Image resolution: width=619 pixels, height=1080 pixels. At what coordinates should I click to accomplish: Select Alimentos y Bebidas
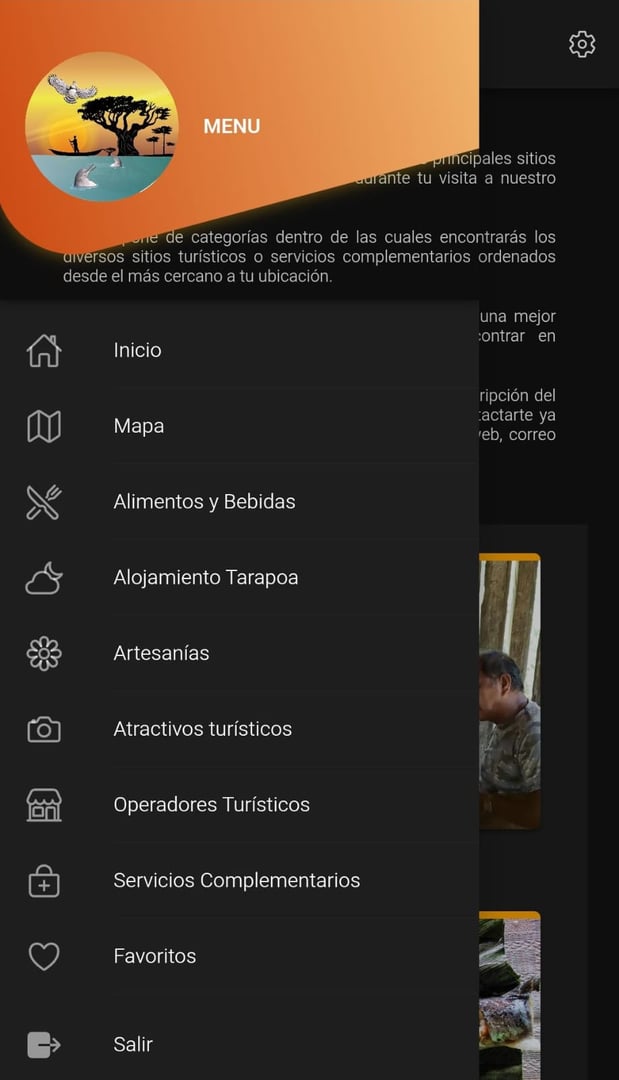pos(204,502)
